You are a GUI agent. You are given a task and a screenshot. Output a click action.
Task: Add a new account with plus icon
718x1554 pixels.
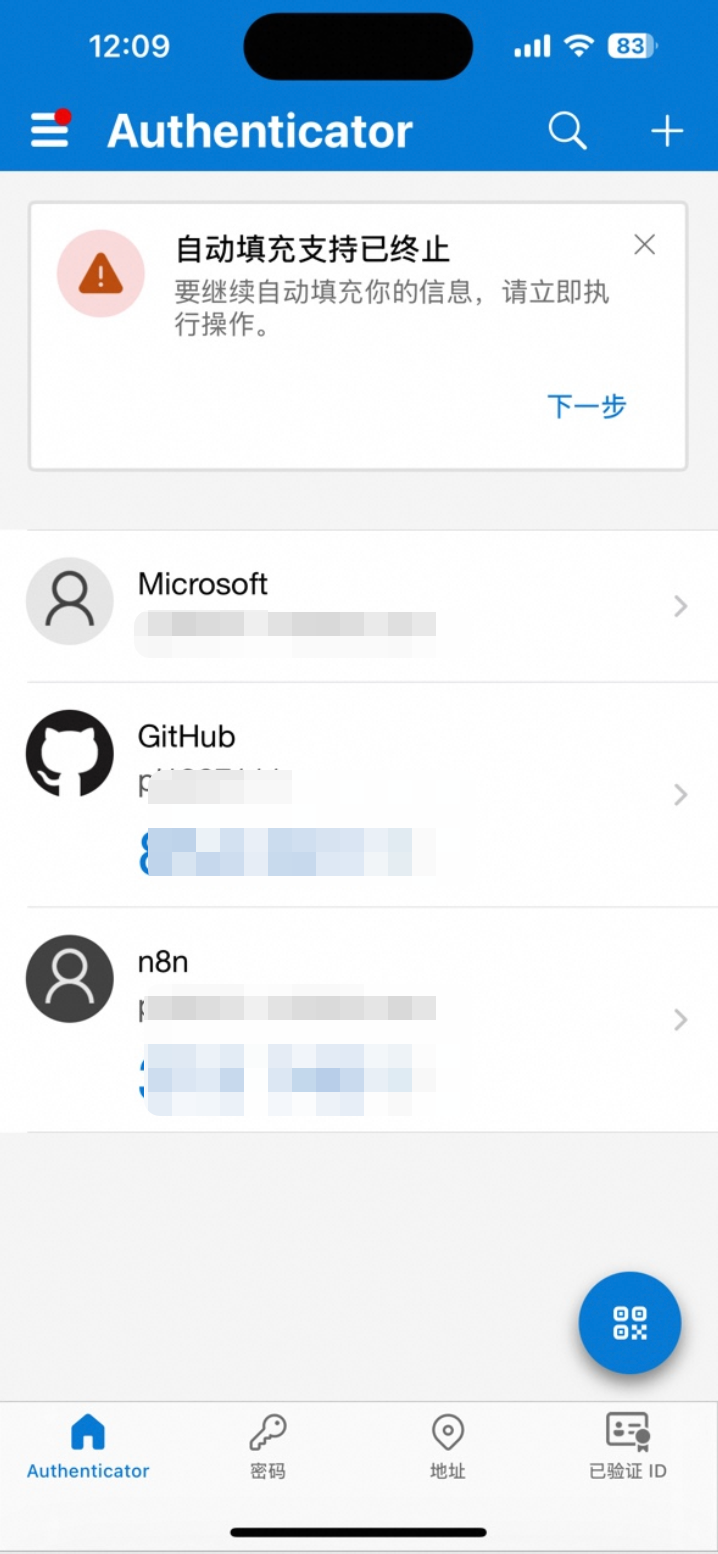pos(667,131)
